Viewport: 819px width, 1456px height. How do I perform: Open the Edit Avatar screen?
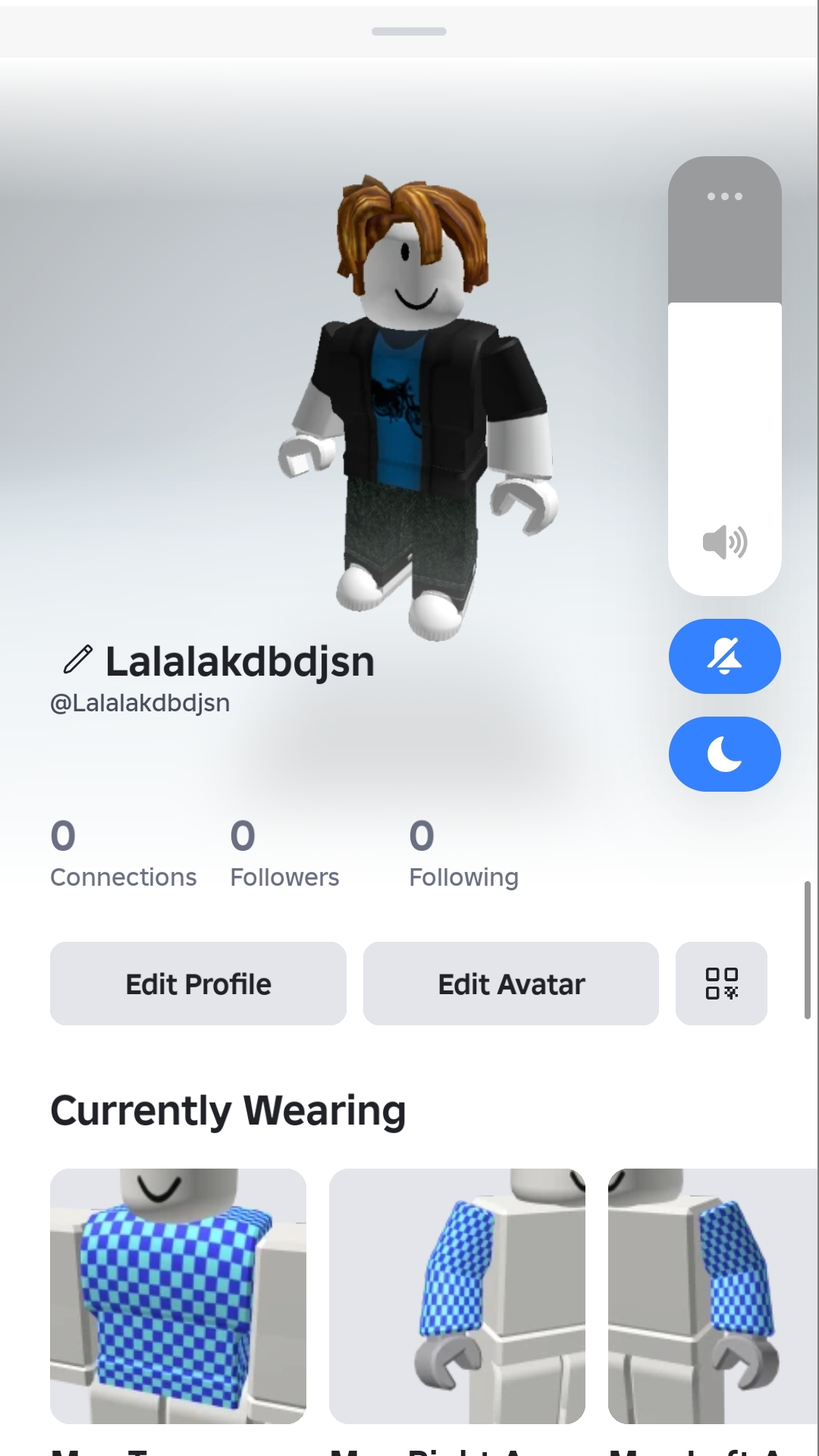click(510, 984)
